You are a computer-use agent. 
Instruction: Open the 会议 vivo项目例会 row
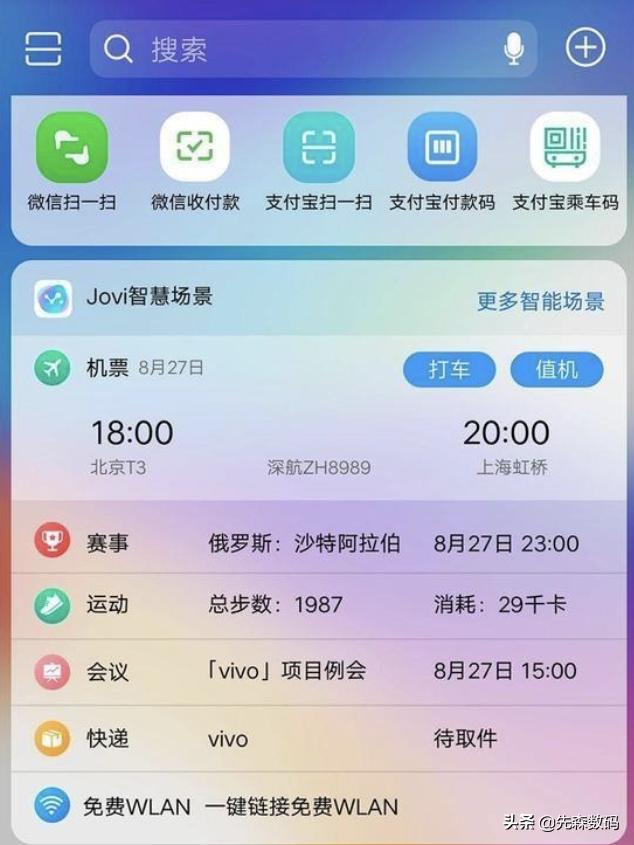pos(318,671)
